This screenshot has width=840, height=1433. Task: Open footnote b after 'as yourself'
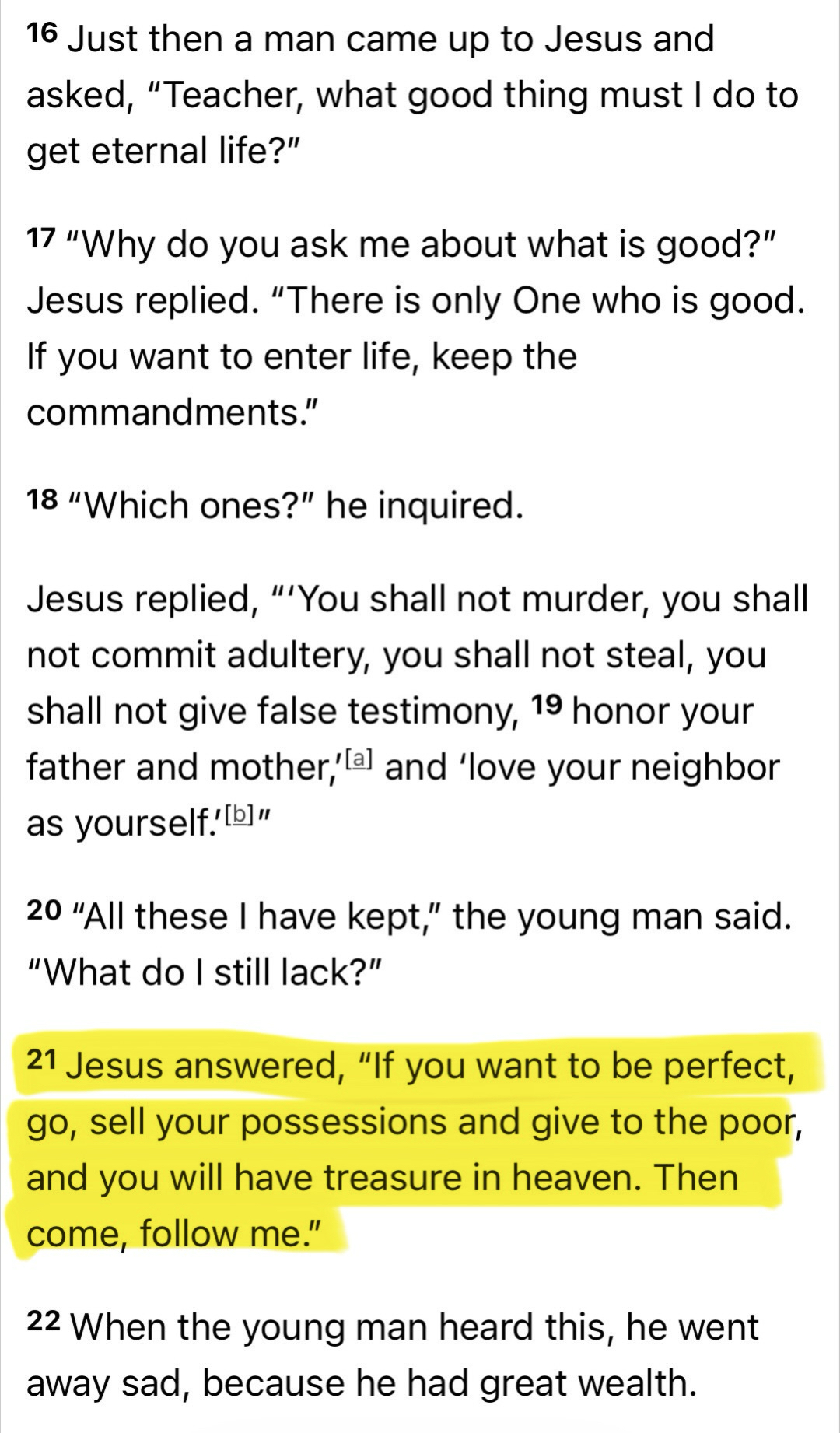point(238,814)
